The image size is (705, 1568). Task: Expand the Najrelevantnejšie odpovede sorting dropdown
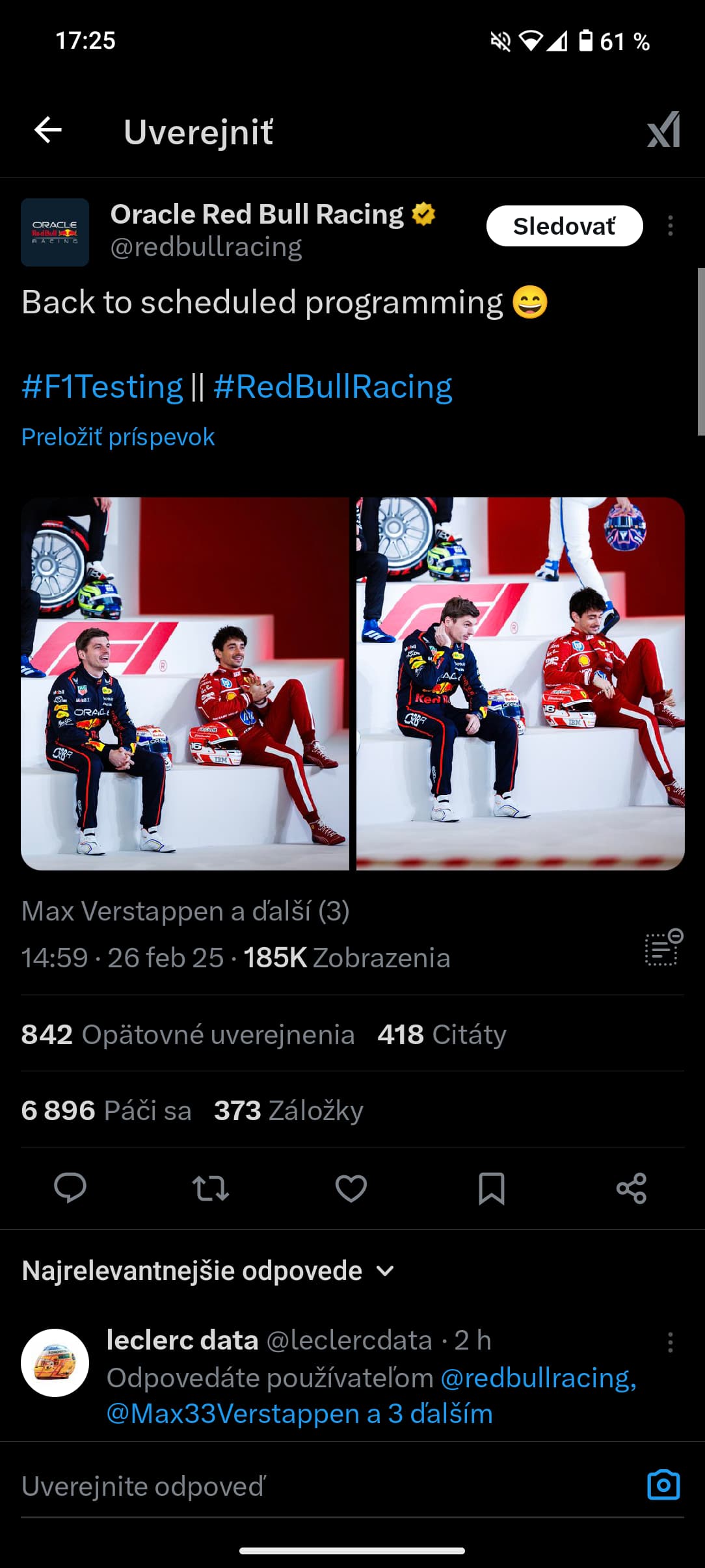(208, 1270)
